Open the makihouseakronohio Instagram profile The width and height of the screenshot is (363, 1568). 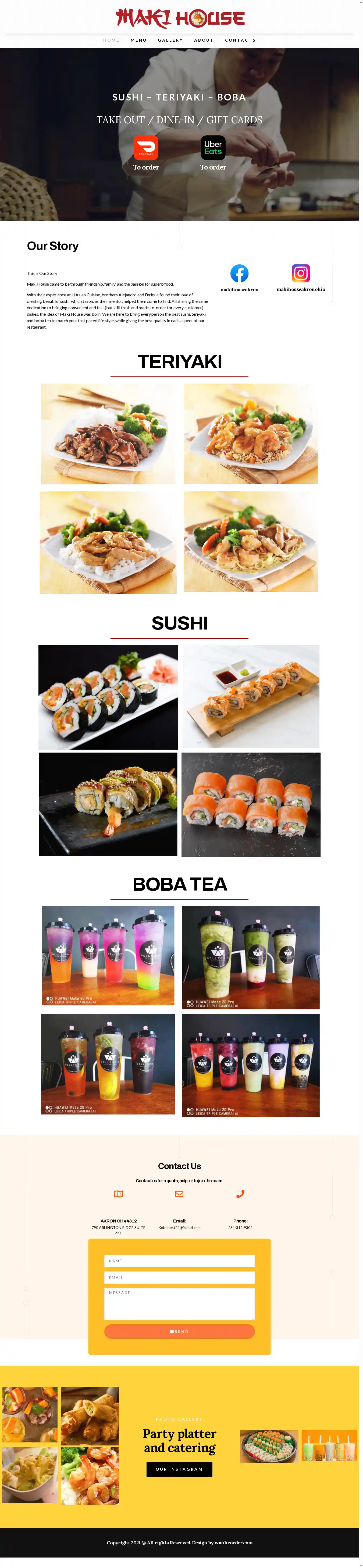tap(301, 273)
